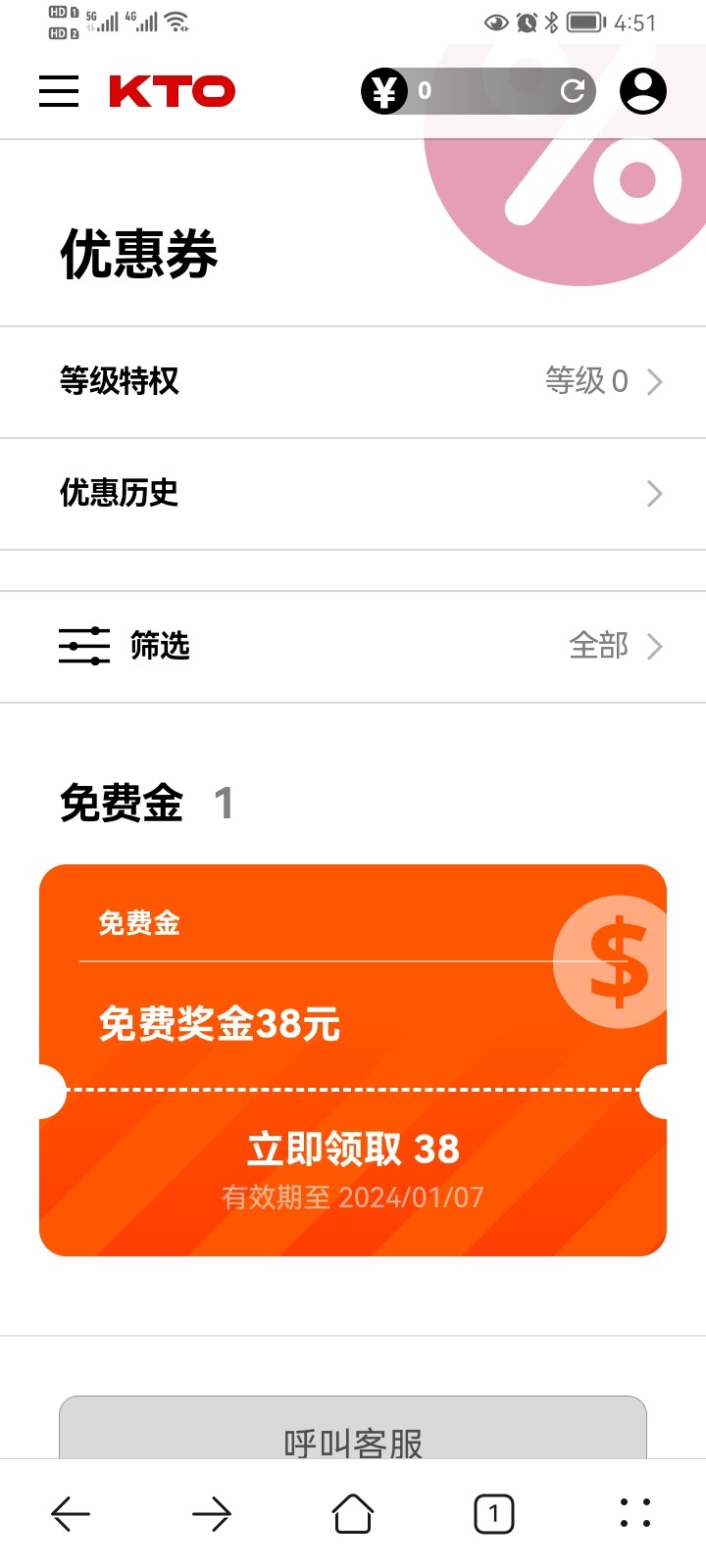This screenshot has height=1568, width=706.
Task: Go forward in the browser
Action: coord(212,1514)
